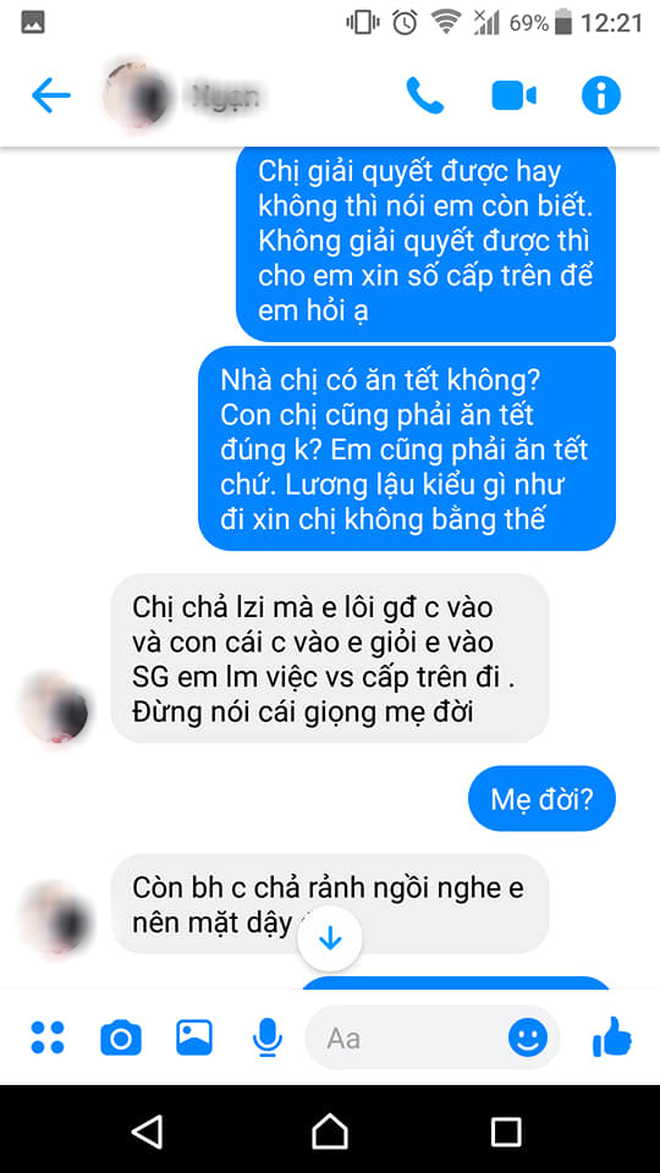Record a voice message

[267, 1038]
